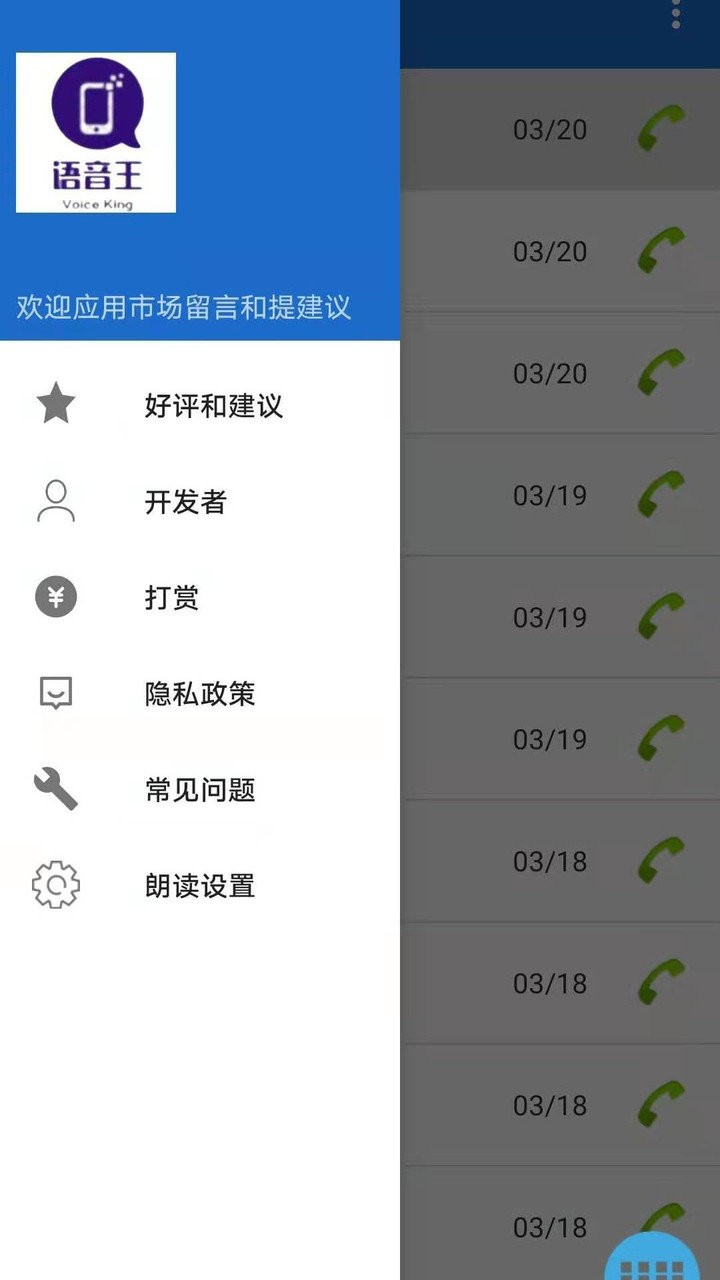
Task: Select the 好评和建议 menu entry
Action: pos(214,407)
